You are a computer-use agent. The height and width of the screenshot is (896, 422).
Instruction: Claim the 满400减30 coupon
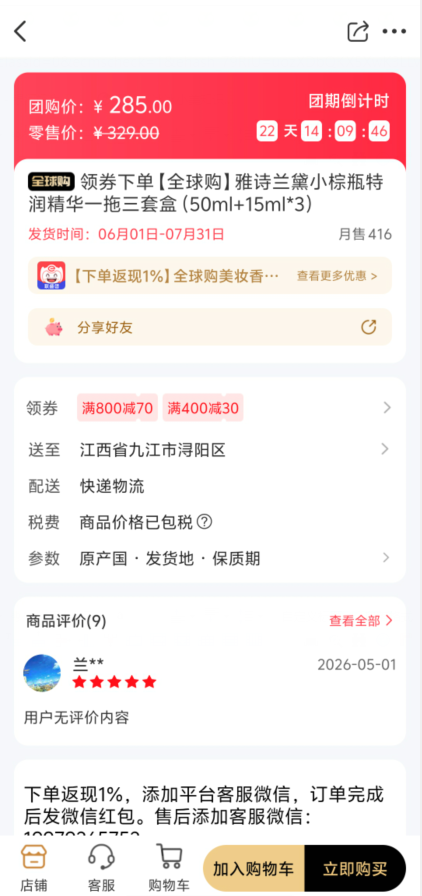(x=203, y=408)
